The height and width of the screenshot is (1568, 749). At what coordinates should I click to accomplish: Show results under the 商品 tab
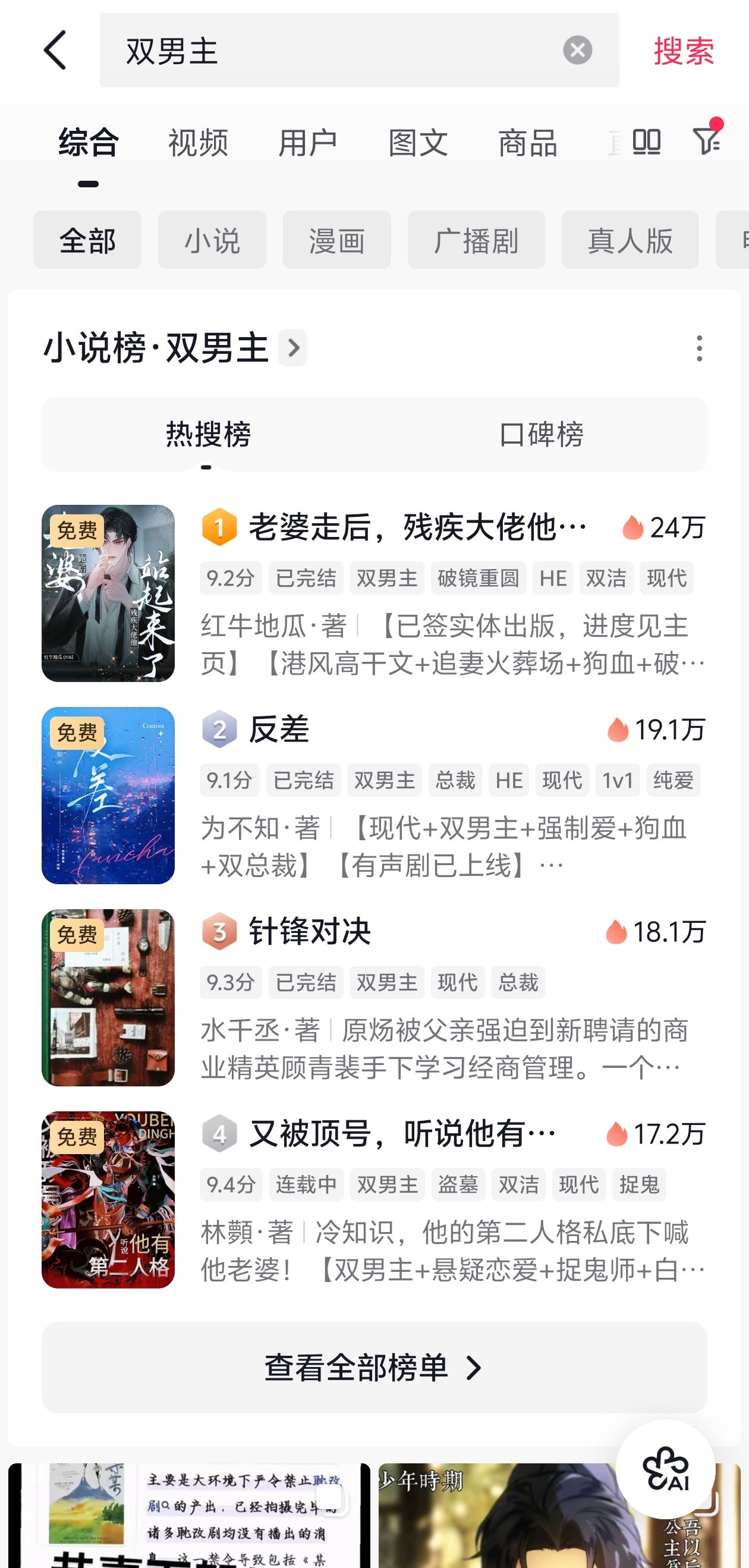tap(527, 144)
